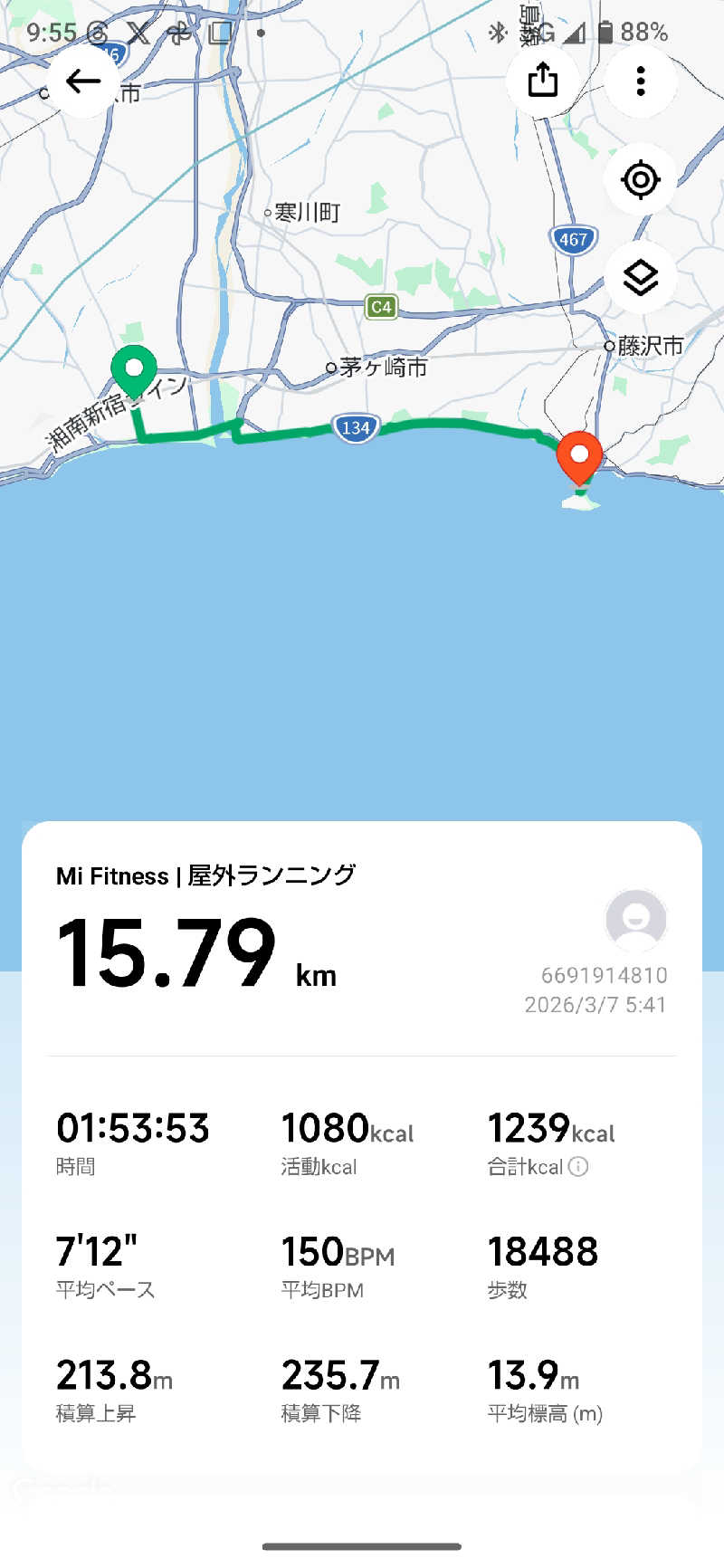724x1568 pixels.
Task: Tap the back arrow to leave activity details
Action: (x=83, y=81)
